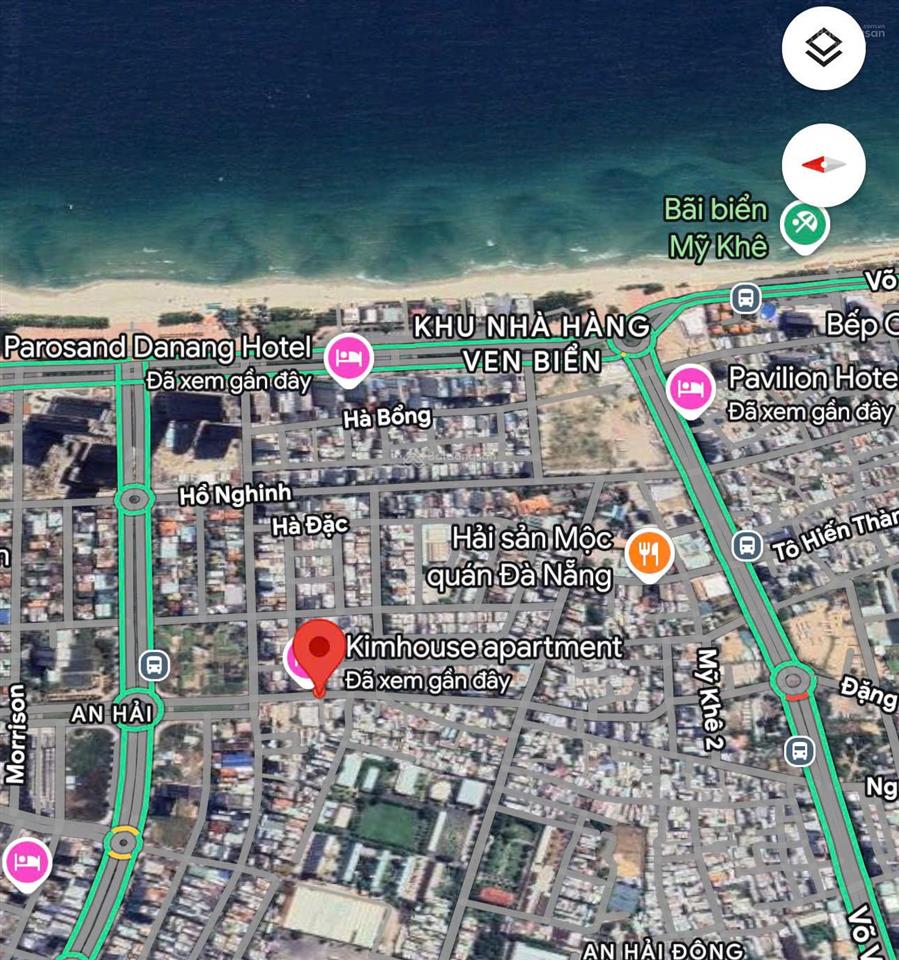
Task: Select the Parosand Danang Hotel pin
Action: (348, 356)
